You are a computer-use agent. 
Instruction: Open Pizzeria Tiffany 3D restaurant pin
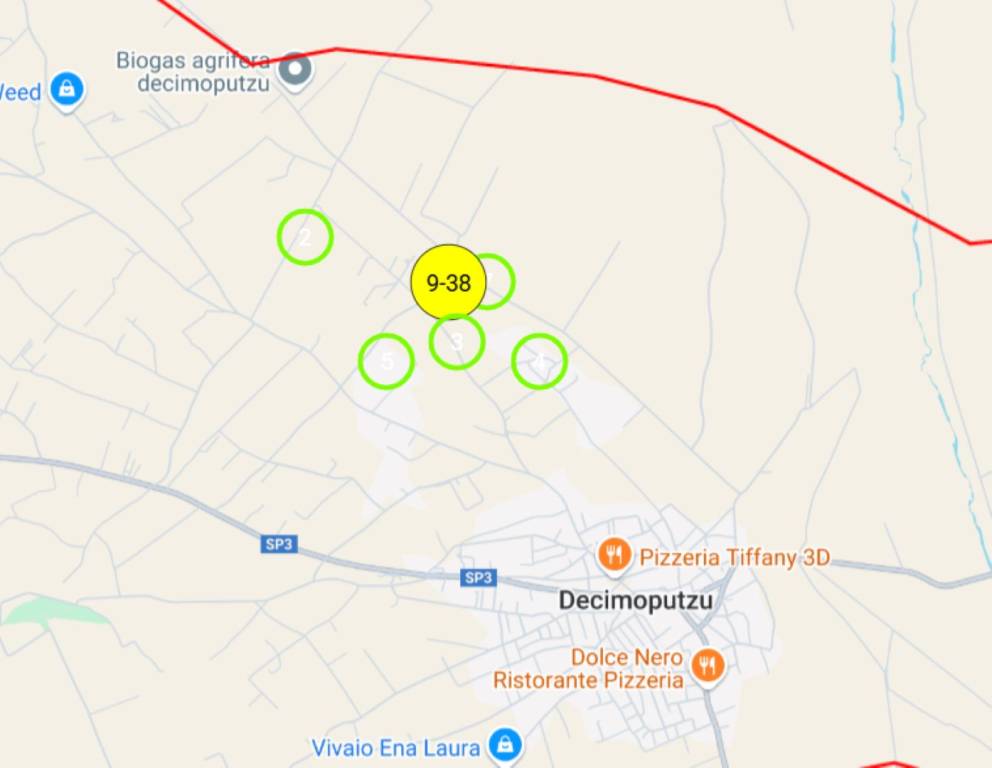click(614, 555)
